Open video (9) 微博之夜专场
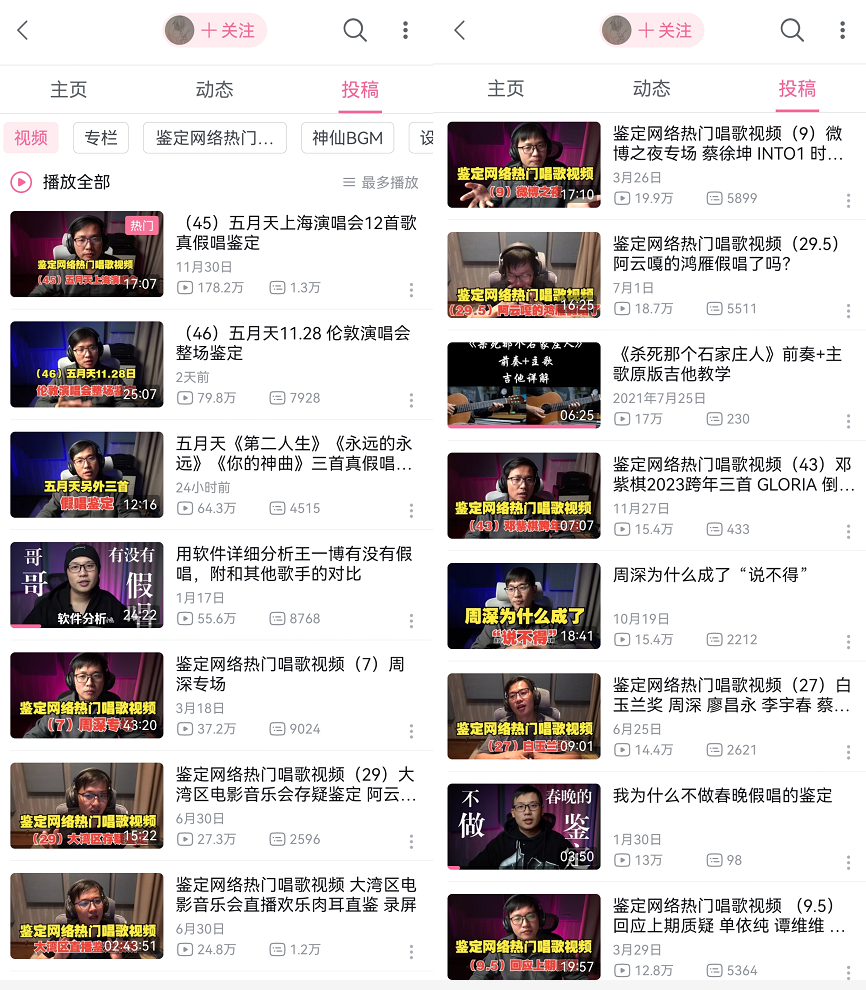 (x=727, y=143)
